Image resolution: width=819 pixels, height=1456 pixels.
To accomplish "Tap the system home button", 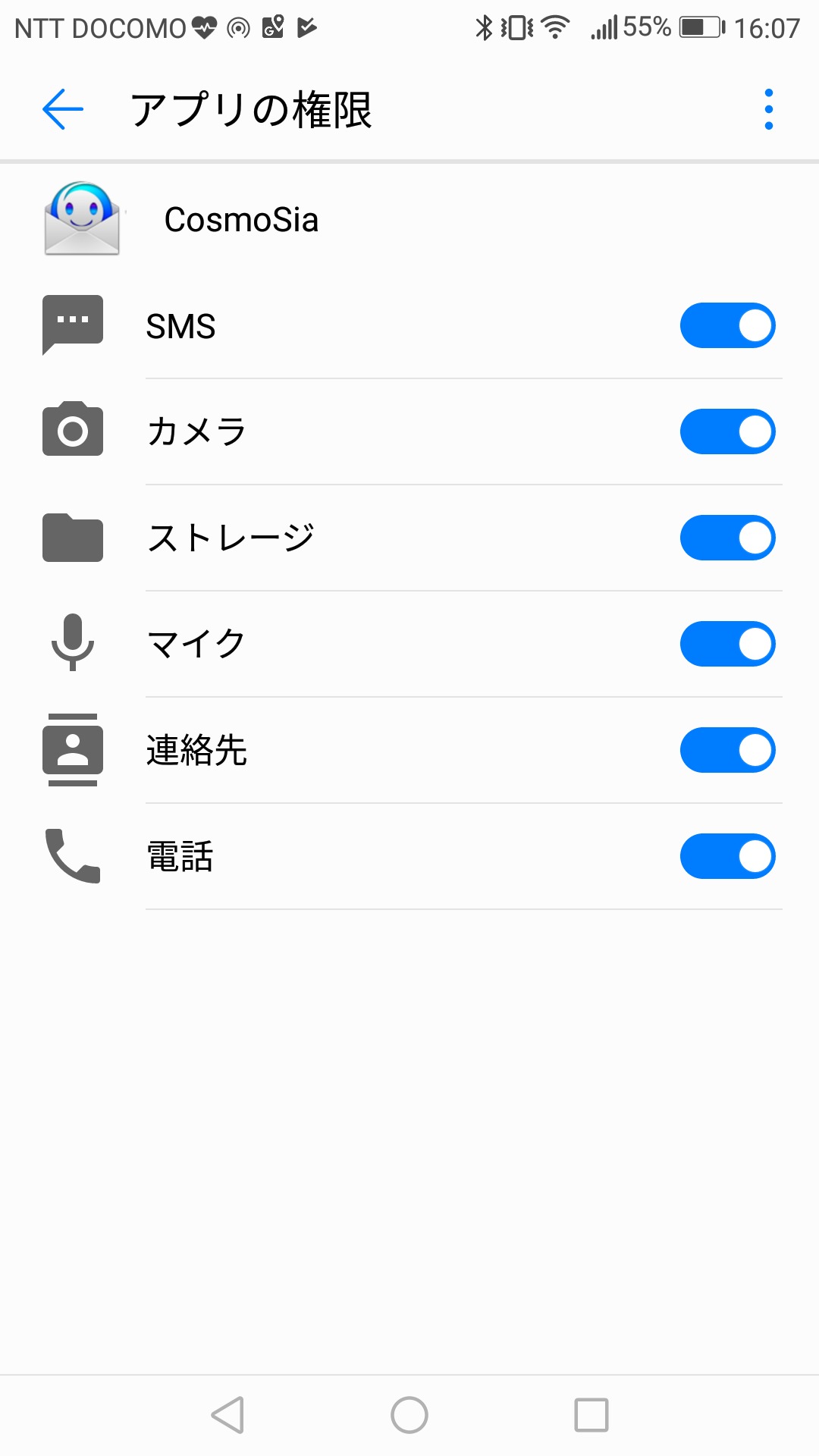I will click(409, 1415).
